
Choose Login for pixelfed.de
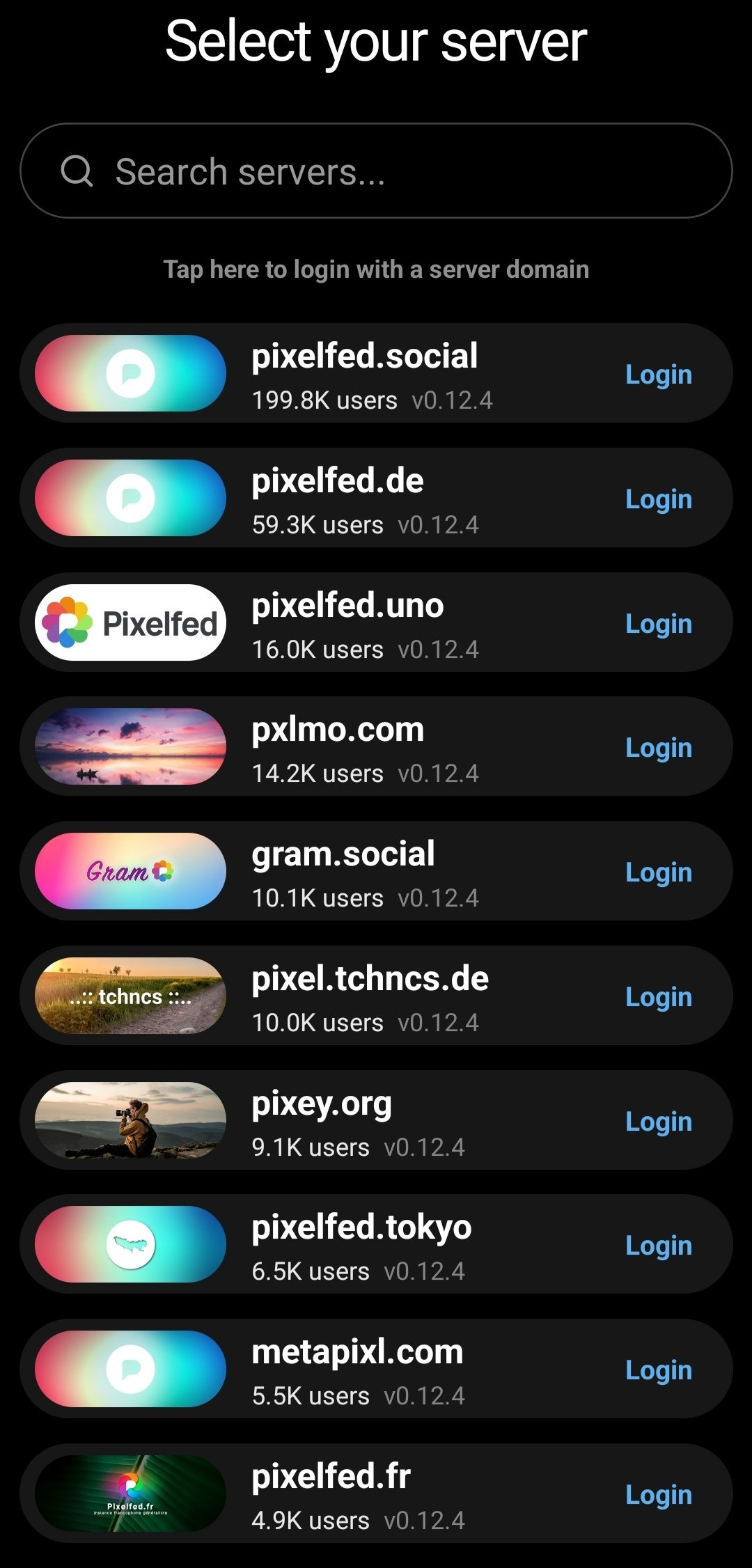tap(658, 499)
